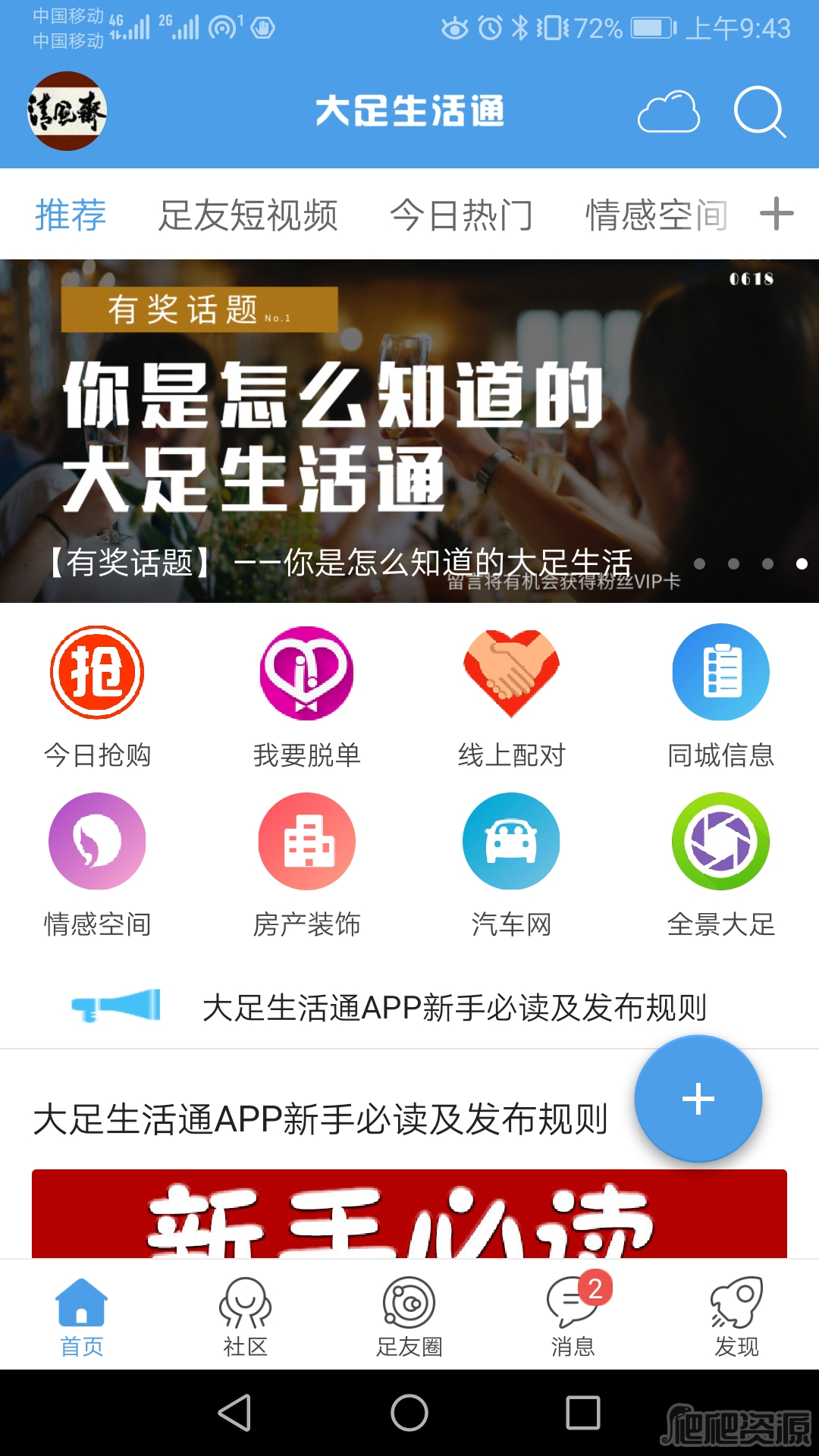Open 汽车网
The height and width of the screenshot is (1456, 819).
pos(512,865)
